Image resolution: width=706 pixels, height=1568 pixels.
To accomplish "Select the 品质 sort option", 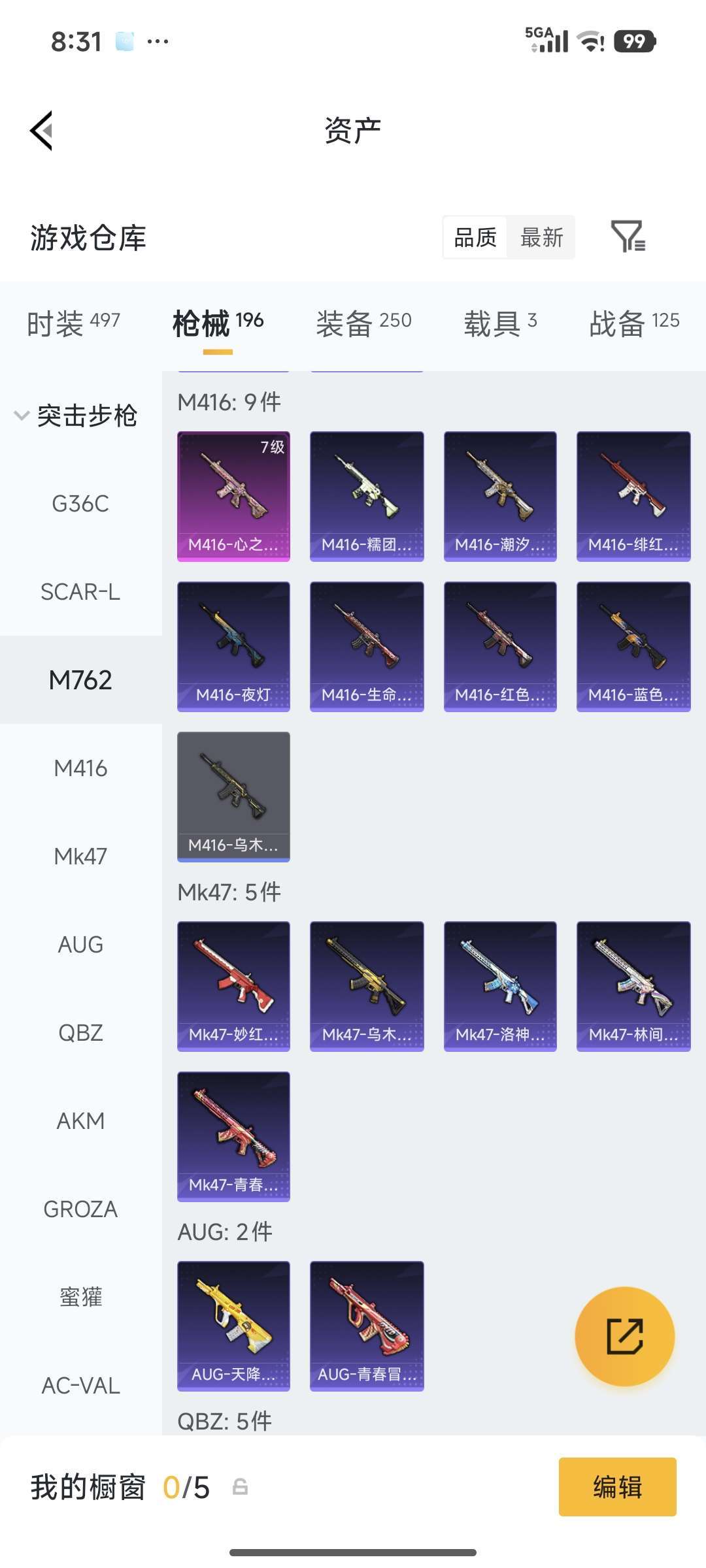I will 475,237.
